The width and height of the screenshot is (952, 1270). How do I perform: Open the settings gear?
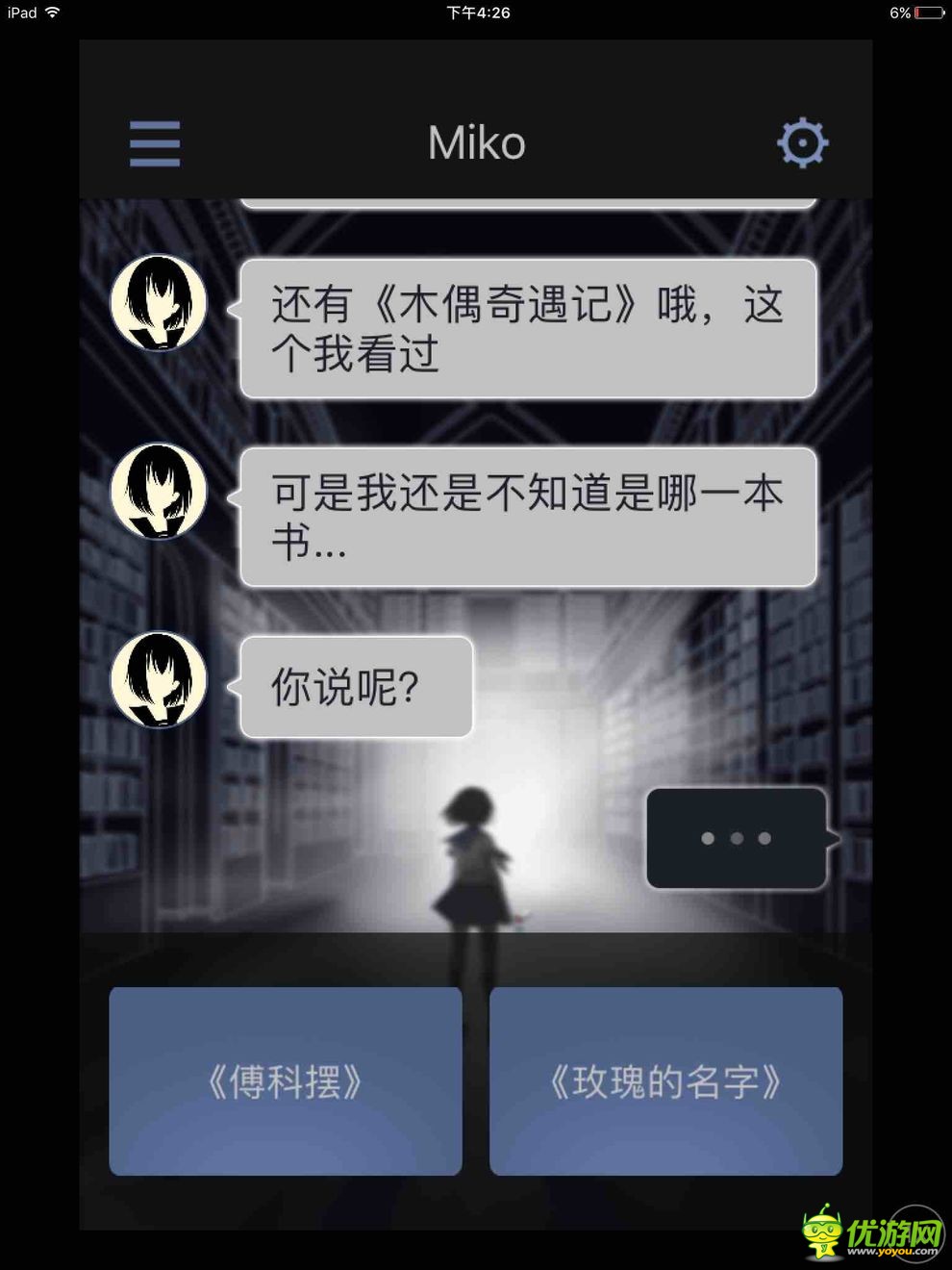pos(802,143)
